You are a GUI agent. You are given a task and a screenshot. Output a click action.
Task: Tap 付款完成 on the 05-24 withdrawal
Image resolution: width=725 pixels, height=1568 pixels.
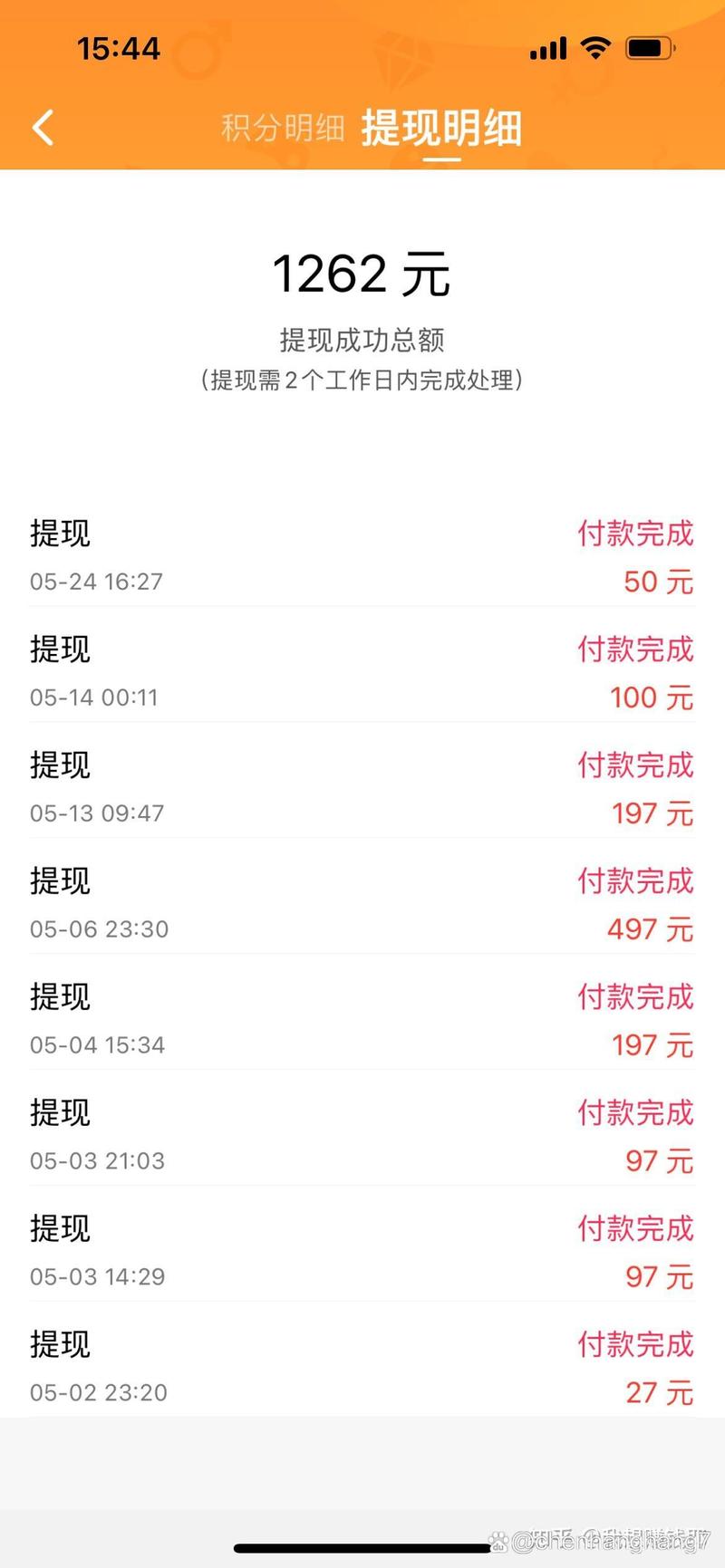pyautogui.click(x=634, y=535)
